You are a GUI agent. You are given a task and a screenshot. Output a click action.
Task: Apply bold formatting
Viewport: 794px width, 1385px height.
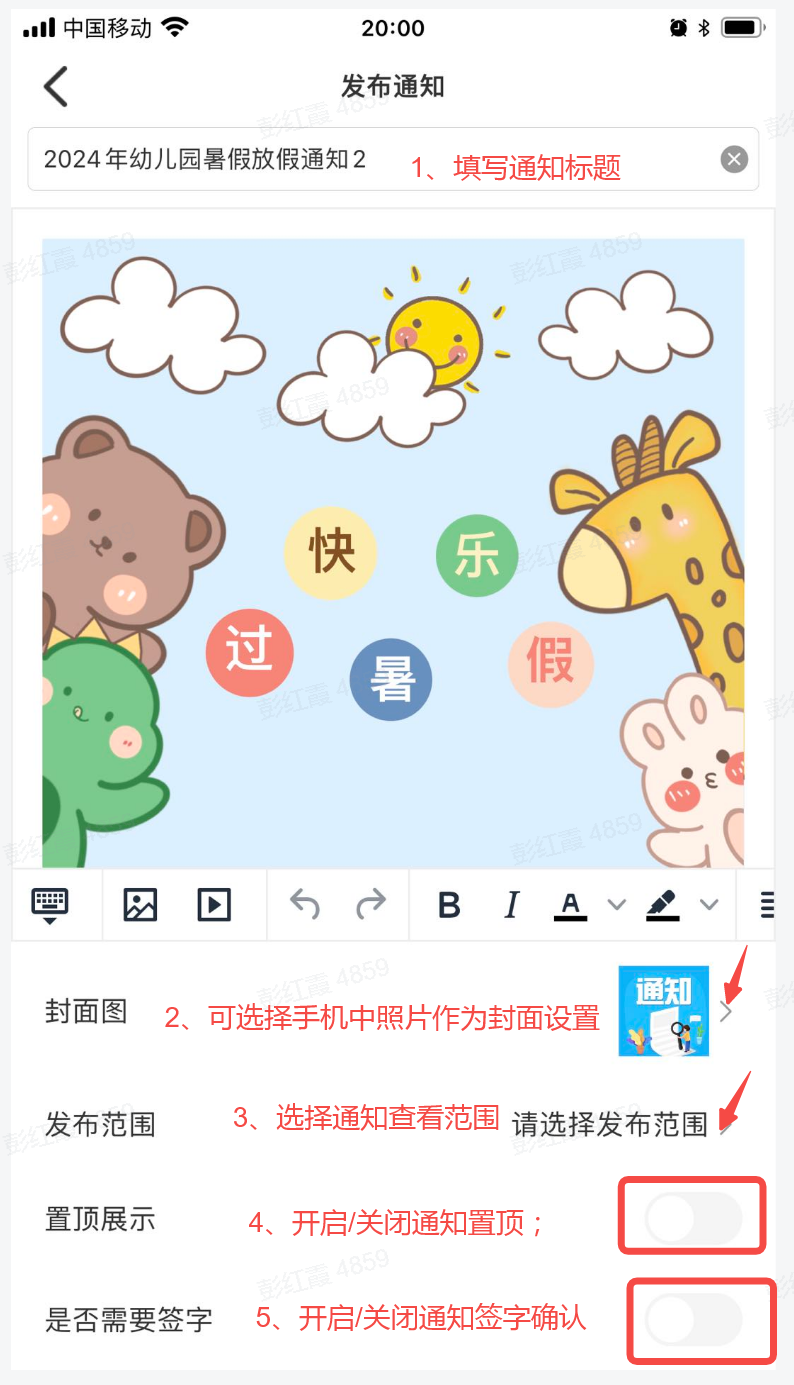click(x=450, y=904)
